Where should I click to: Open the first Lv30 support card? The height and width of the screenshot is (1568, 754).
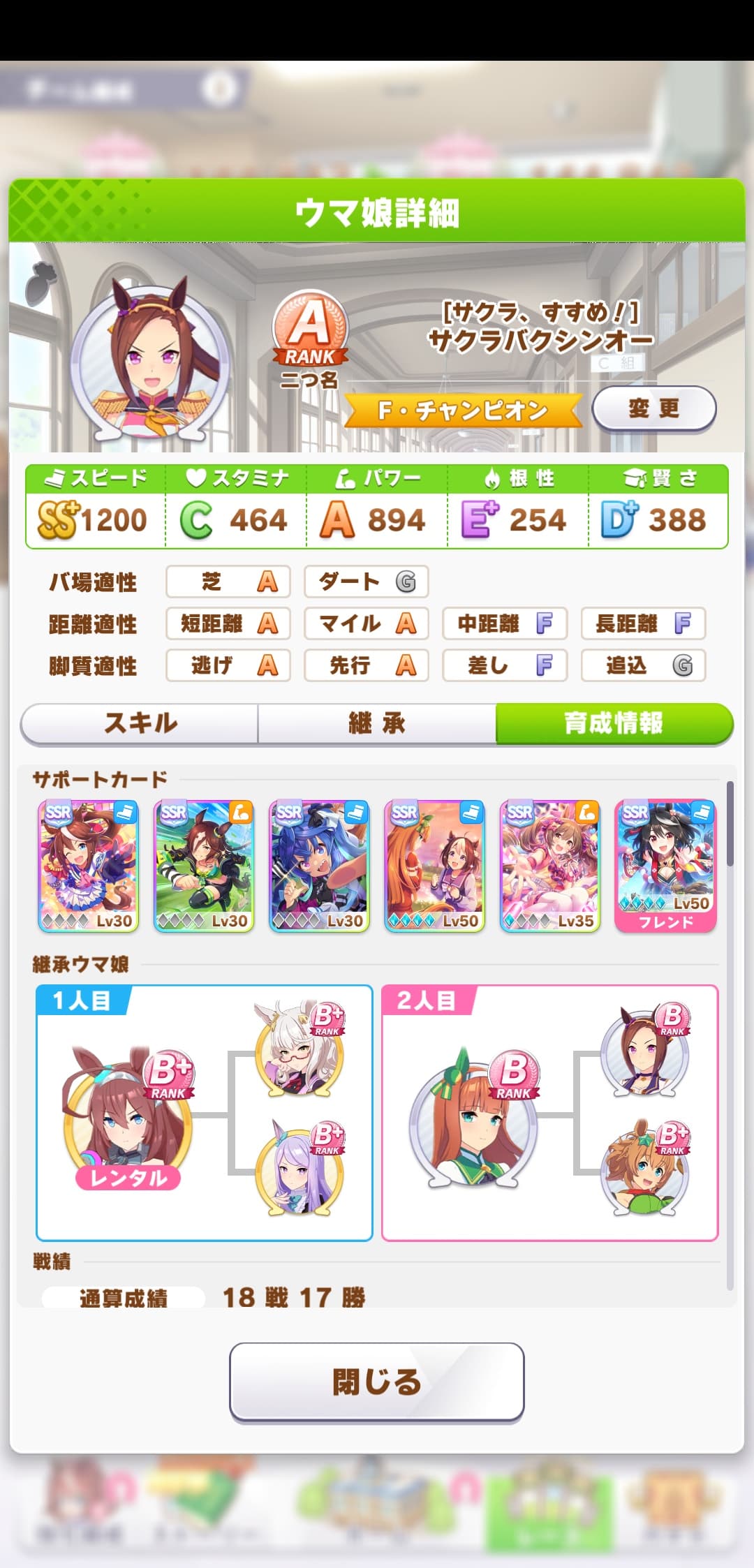point(89,866)
